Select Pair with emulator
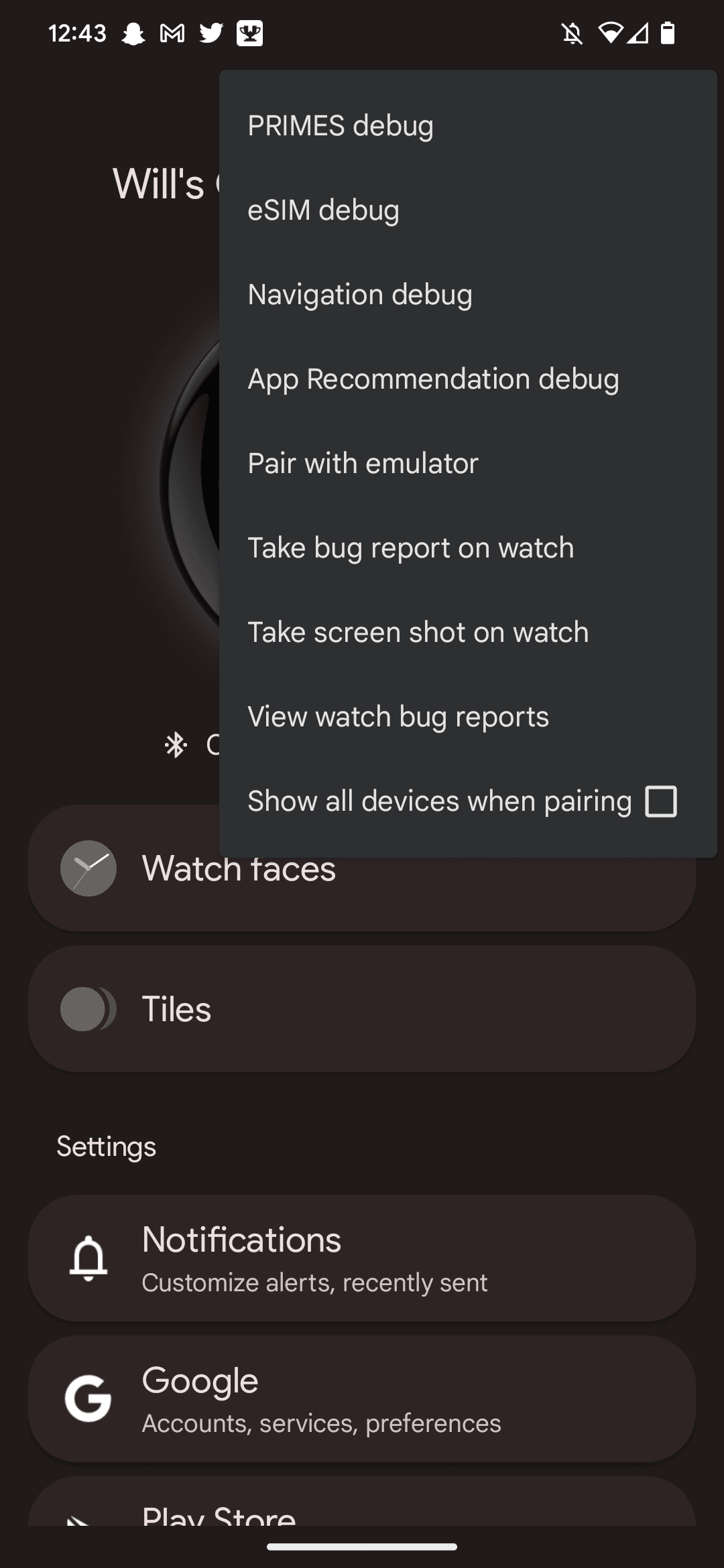 coord(362,462)
